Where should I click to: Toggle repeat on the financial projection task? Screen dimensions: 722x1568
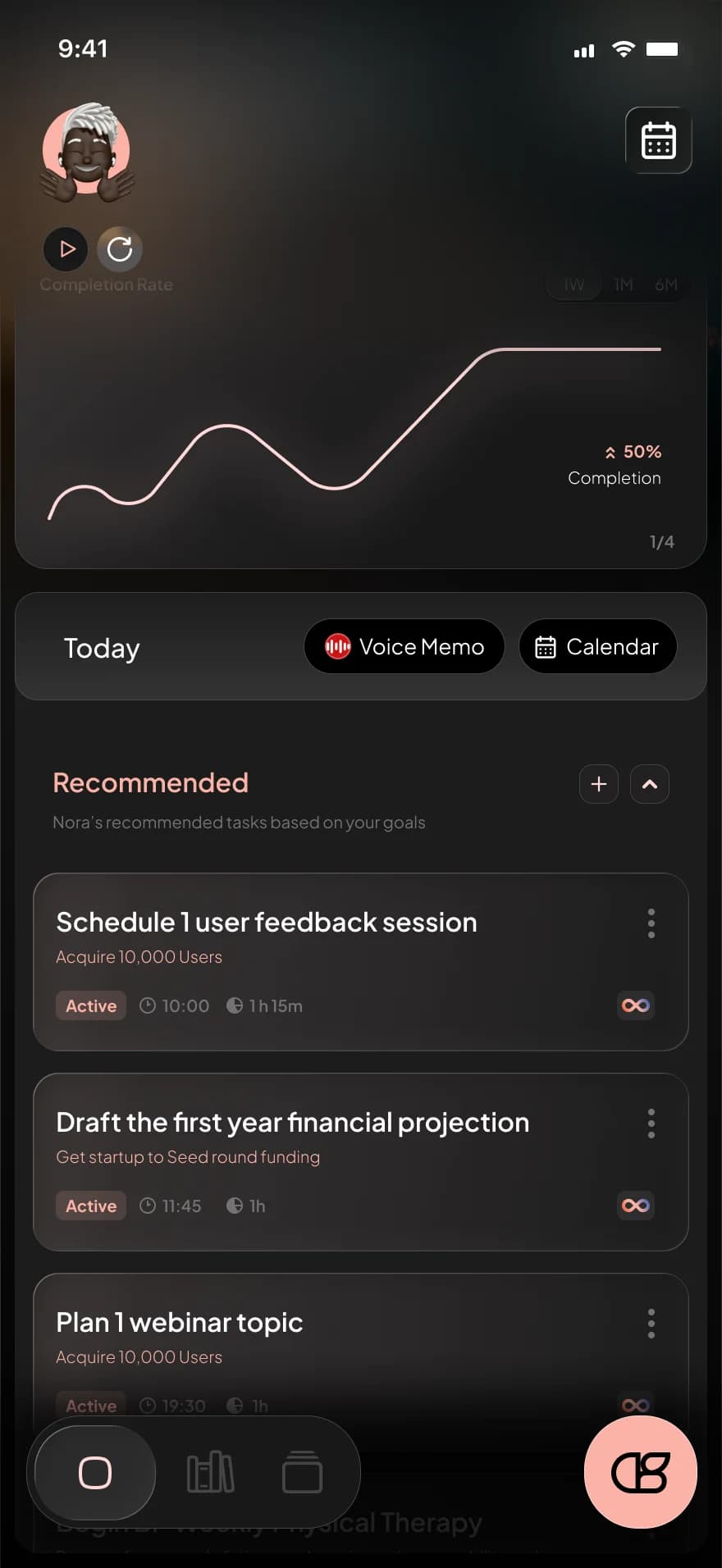coord(635,1206)
